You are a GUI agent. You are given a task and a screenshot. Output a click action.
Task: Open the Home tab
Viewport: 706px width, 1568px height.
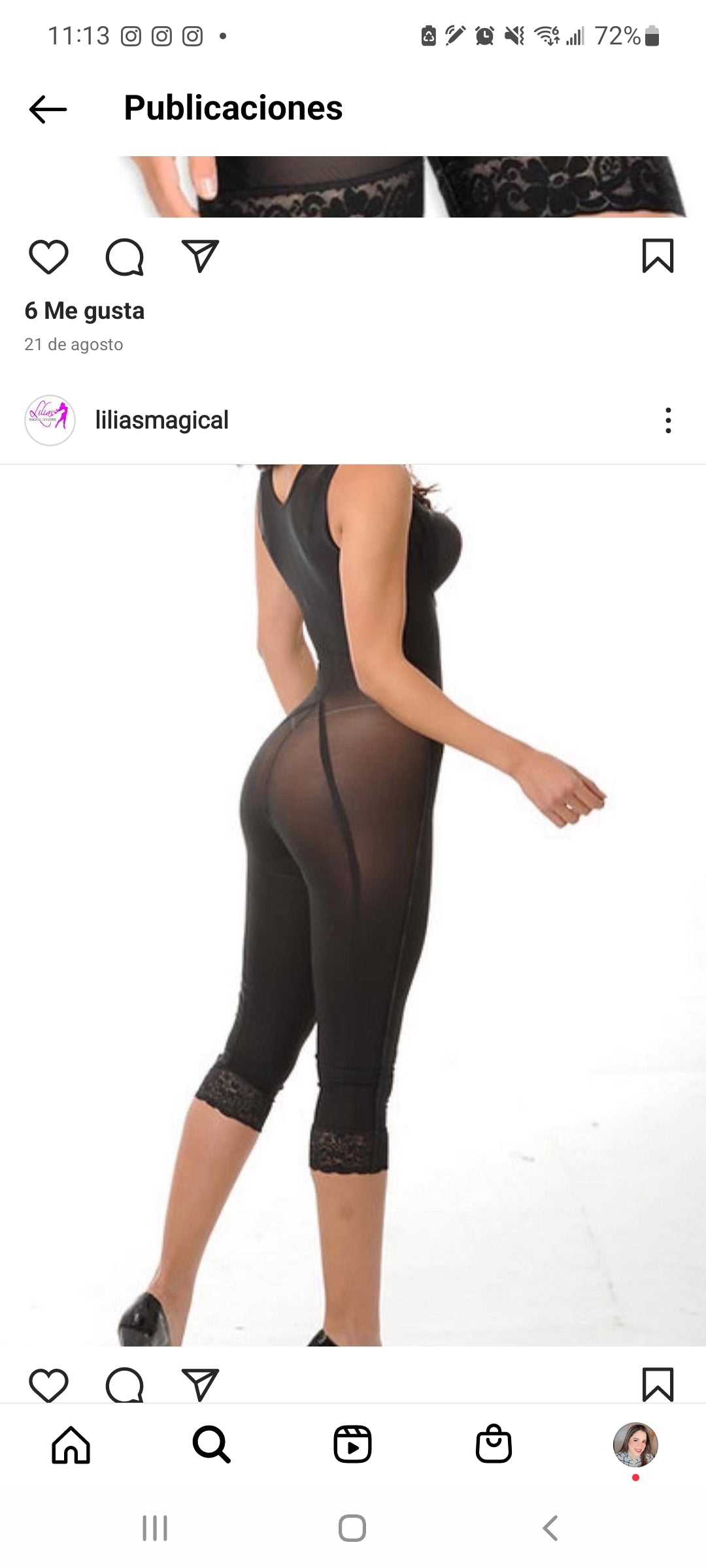pos(71,1445)
